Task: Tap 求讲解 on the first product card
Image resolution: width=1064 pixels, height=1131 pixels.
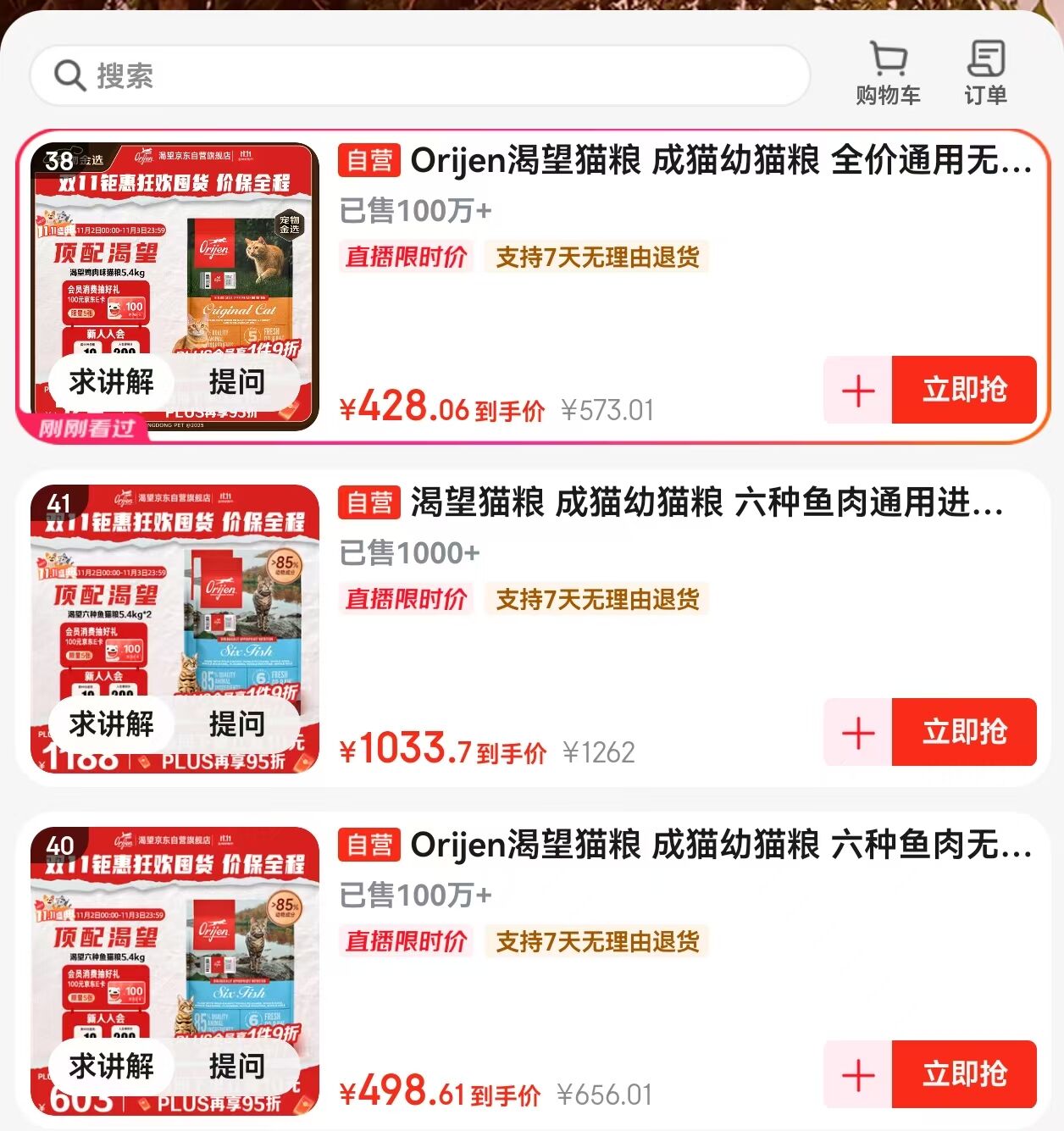Action: coord(113,383)
